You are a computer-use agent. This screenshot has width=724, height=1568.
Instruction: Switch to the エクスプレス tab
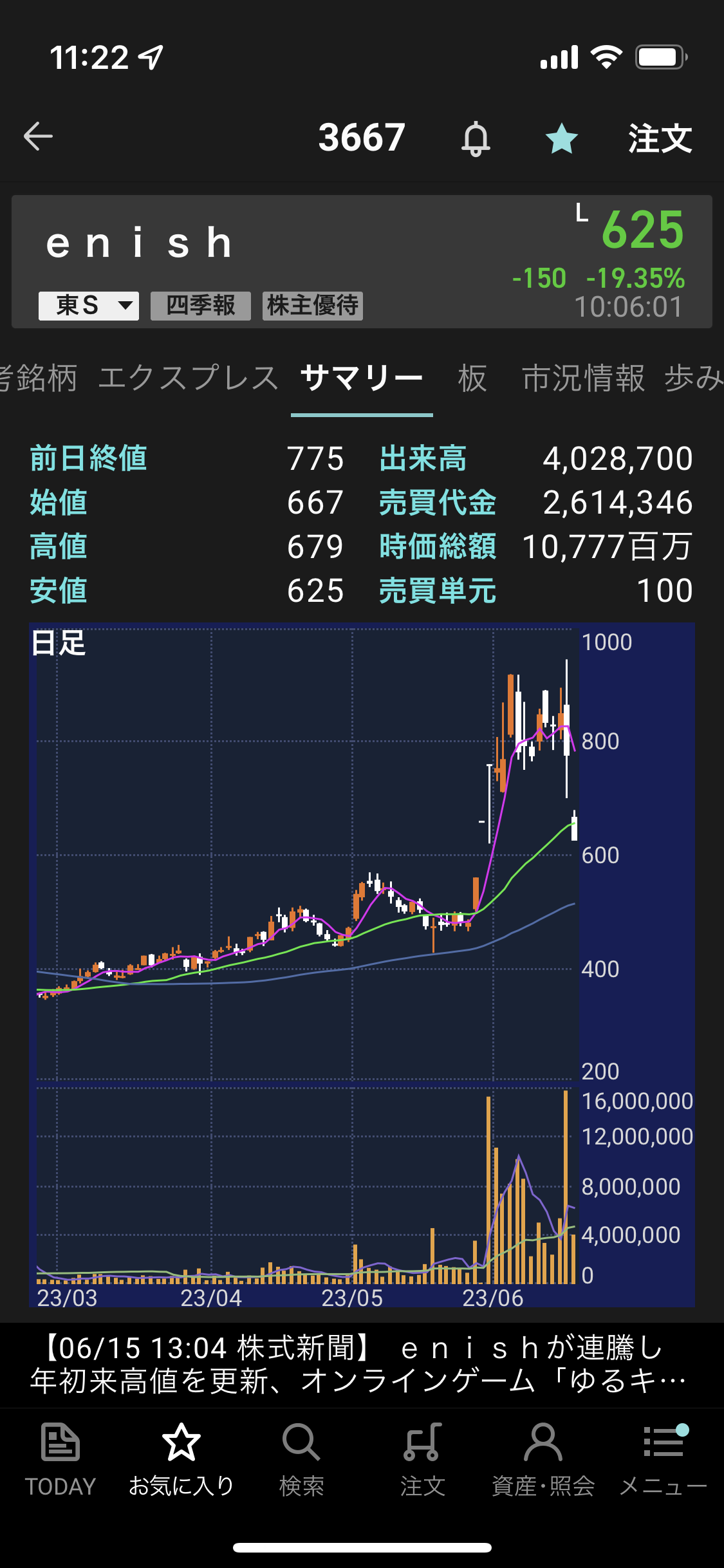click(x=188, y=377)
